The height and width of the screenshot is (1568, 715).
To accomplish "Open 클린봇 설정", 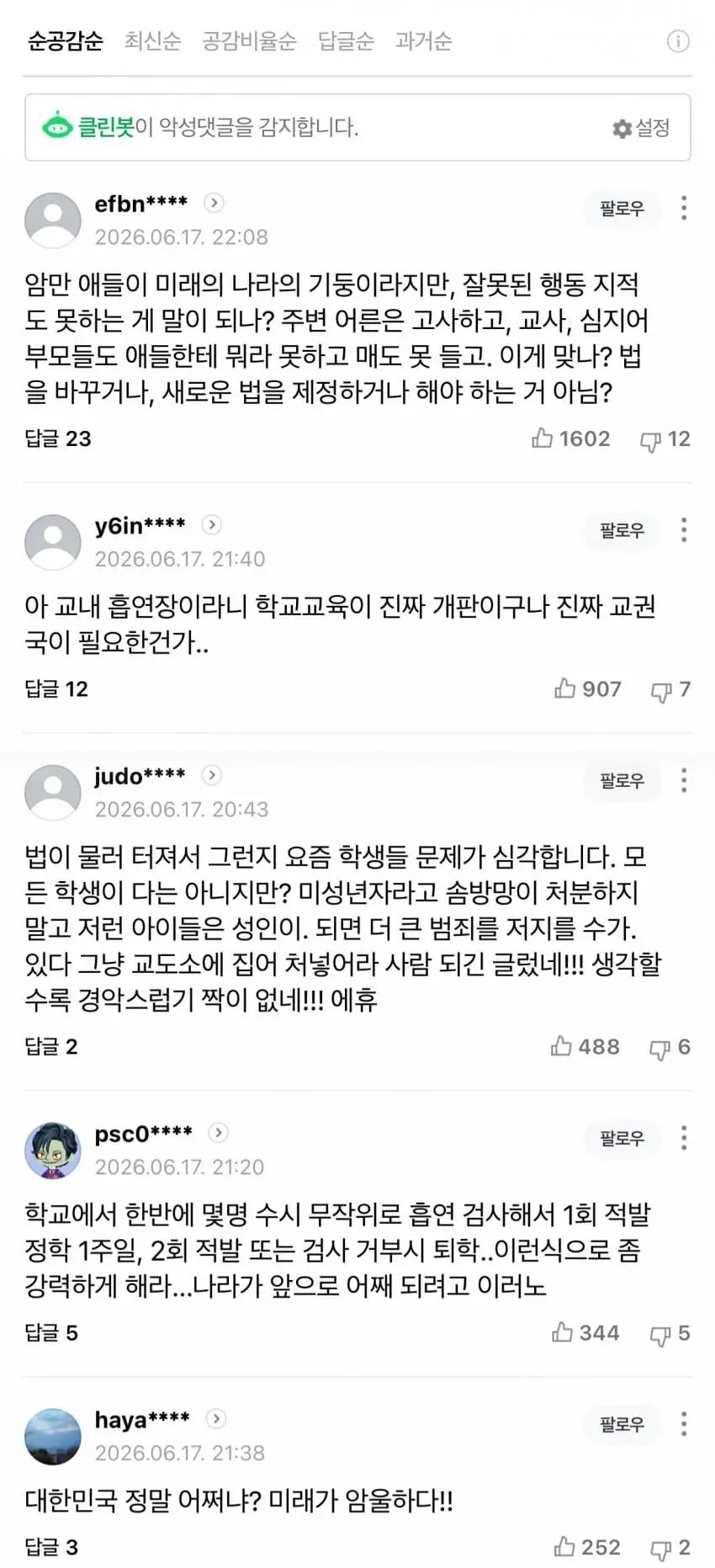I will click(x=641, y=128).
